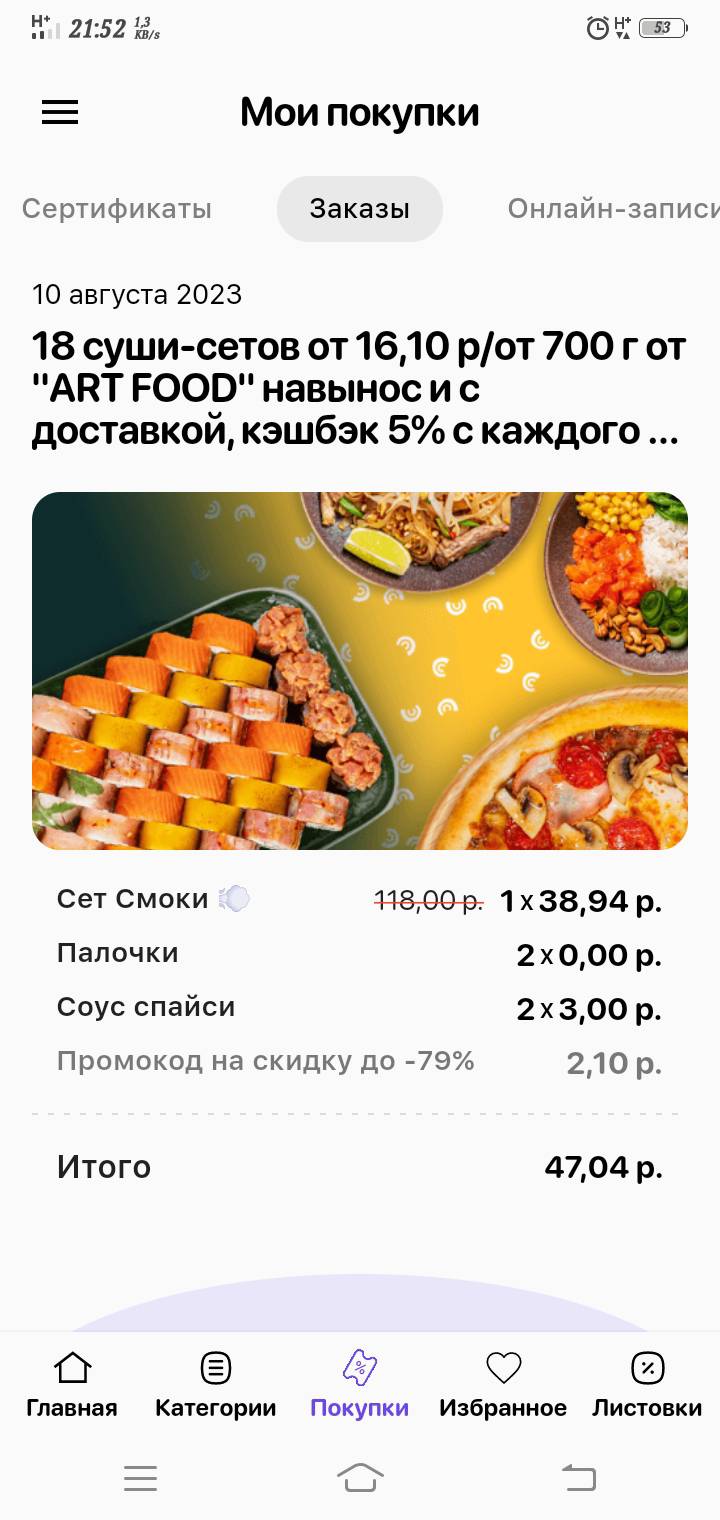Go to the Главная tab

(x=72, y=1383)
